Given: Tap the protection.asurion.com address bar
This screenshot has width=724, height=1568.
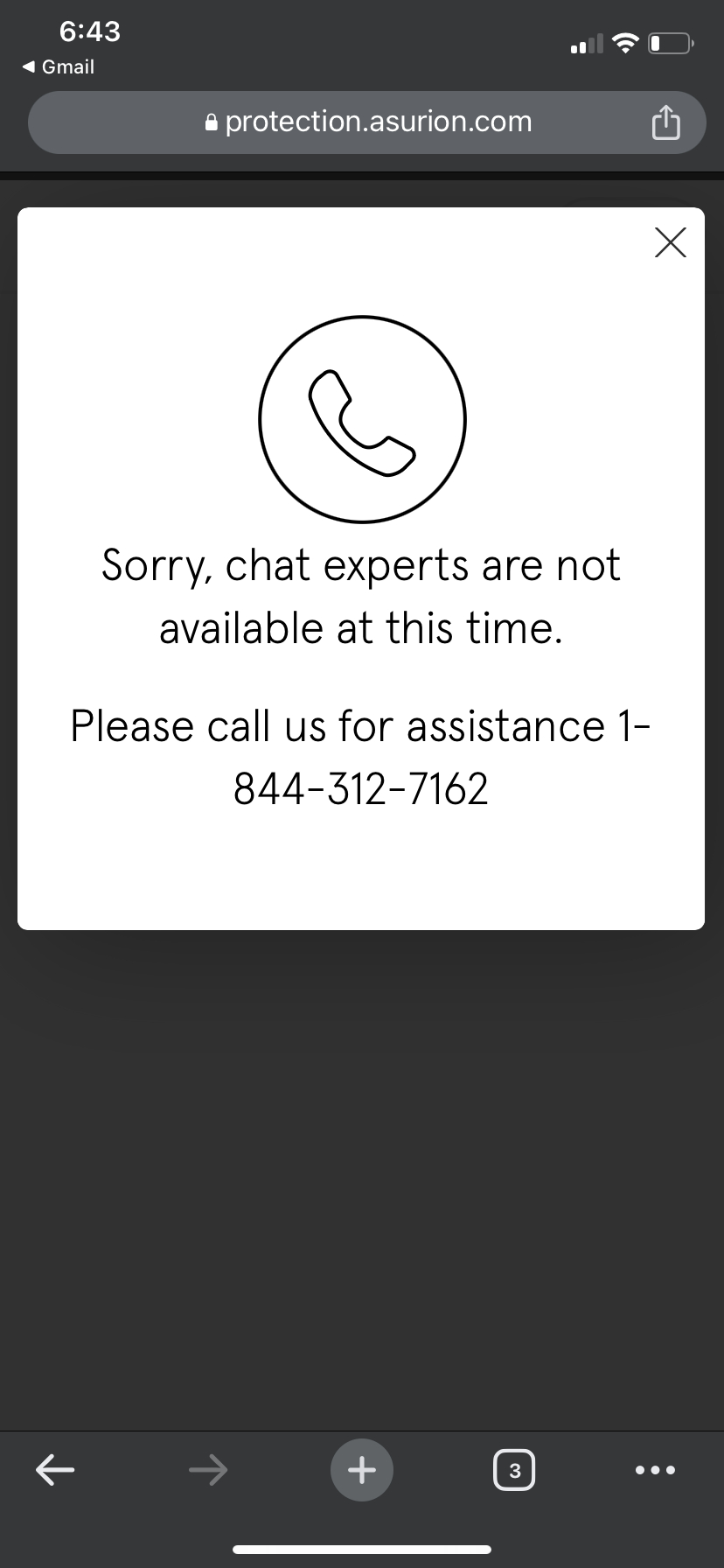Looking at the screenshot, I should click(x=367, y=122).
